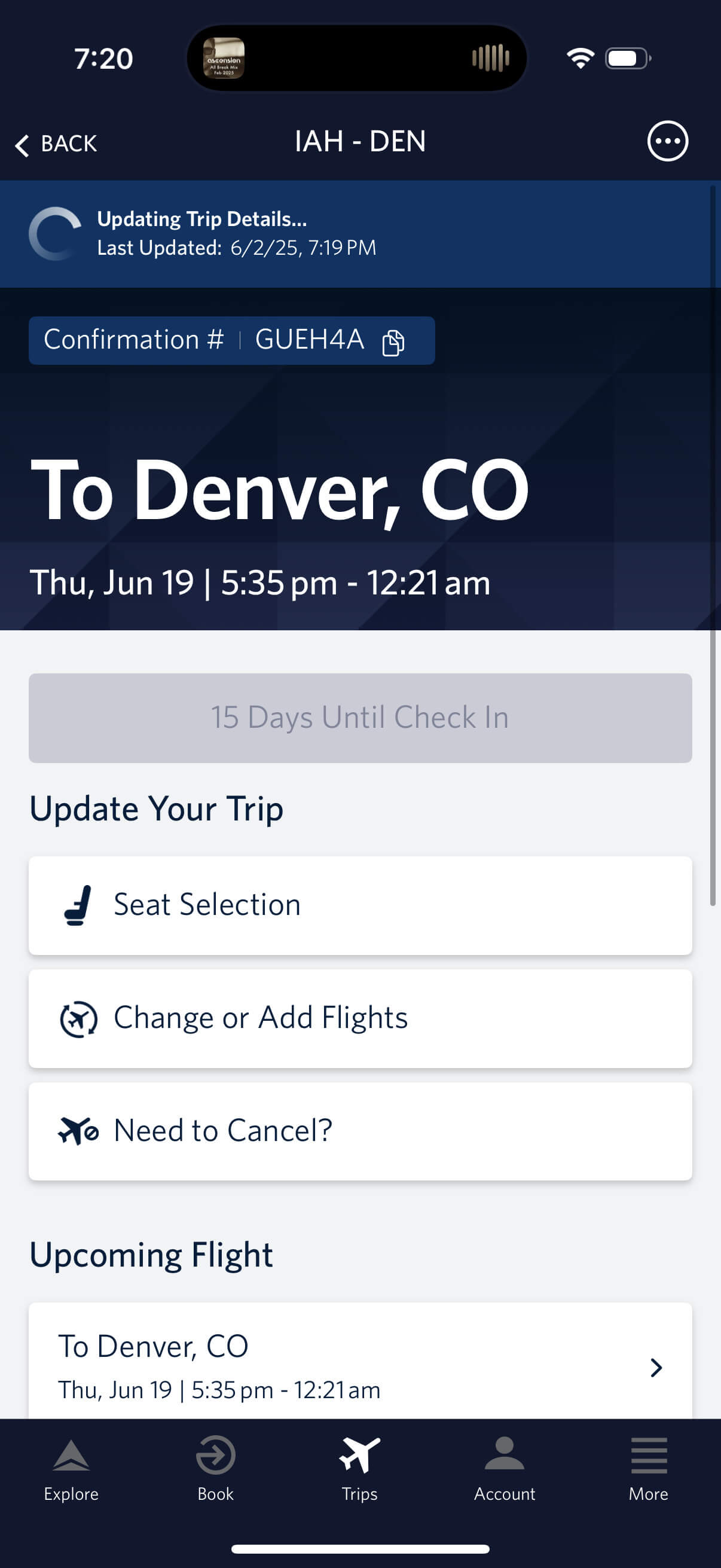The width and height of the screenshot is (721, 1568).
Task: Tap the back chevron arrow
Action: (22, 144)
